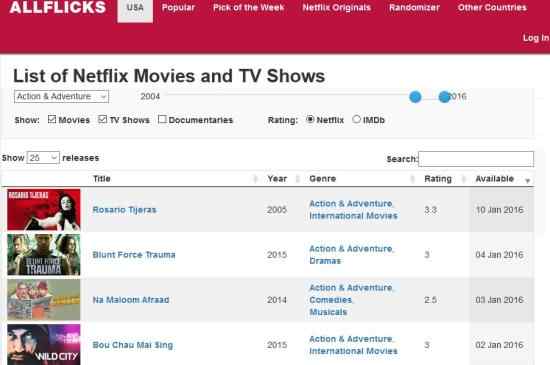Uncheck the TV Shows checkbox
550x365 pixels.
tap(102, 119)
